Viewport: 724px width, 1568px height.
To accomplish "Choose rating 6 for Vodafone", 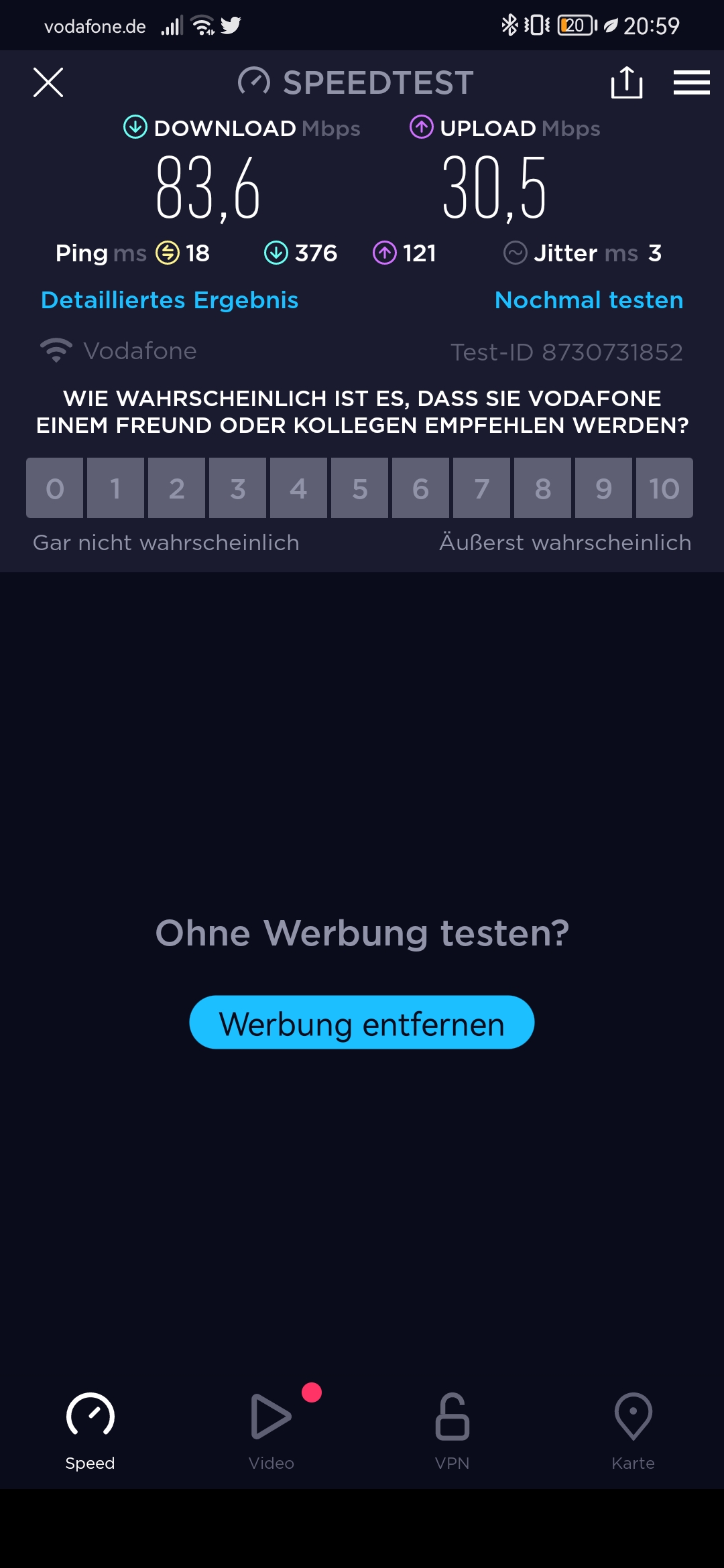I will [x=421, y=488].
